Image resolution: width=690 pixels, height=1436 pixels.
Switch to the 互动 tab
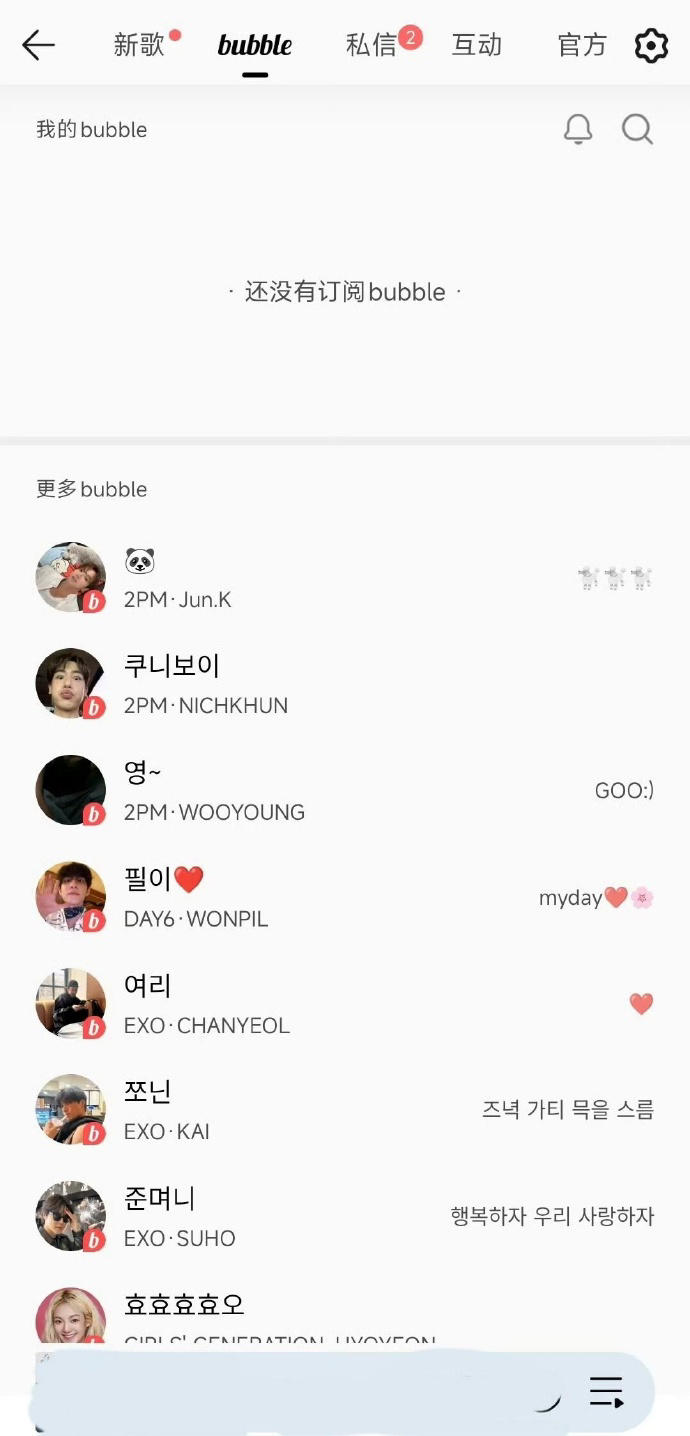[x=477, y=45]
